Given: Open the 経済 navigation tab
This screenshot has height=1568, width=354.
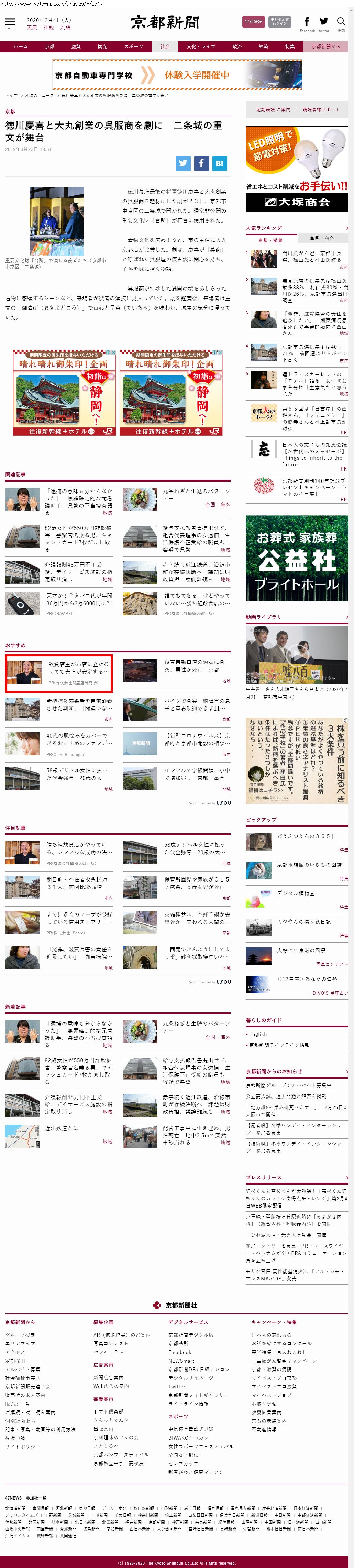Looking at the screenshot, I should click(x=263, y=47).
